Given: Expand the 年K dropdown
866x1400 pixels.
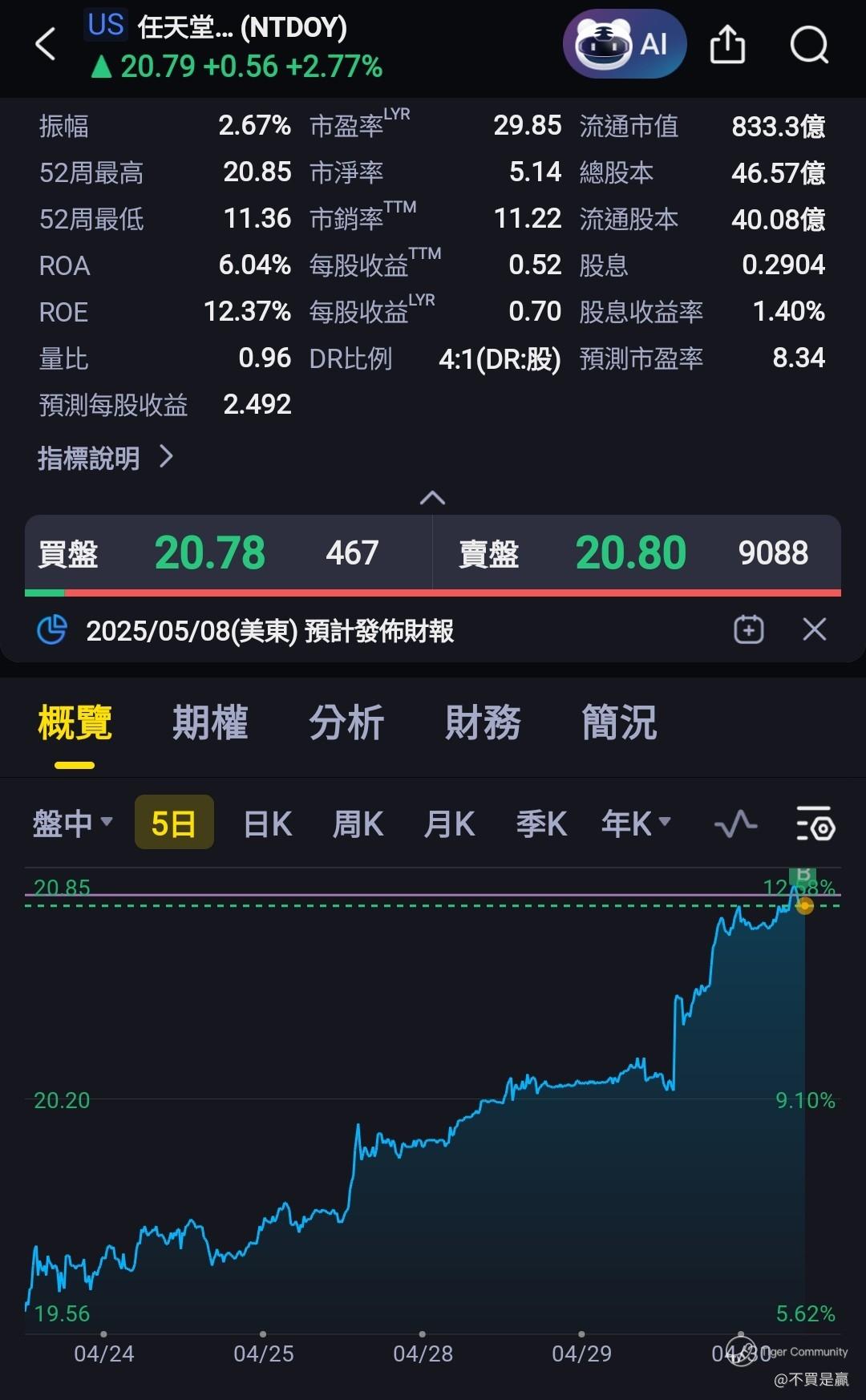Looking at the screenshot, I should [x=635, y=823].
